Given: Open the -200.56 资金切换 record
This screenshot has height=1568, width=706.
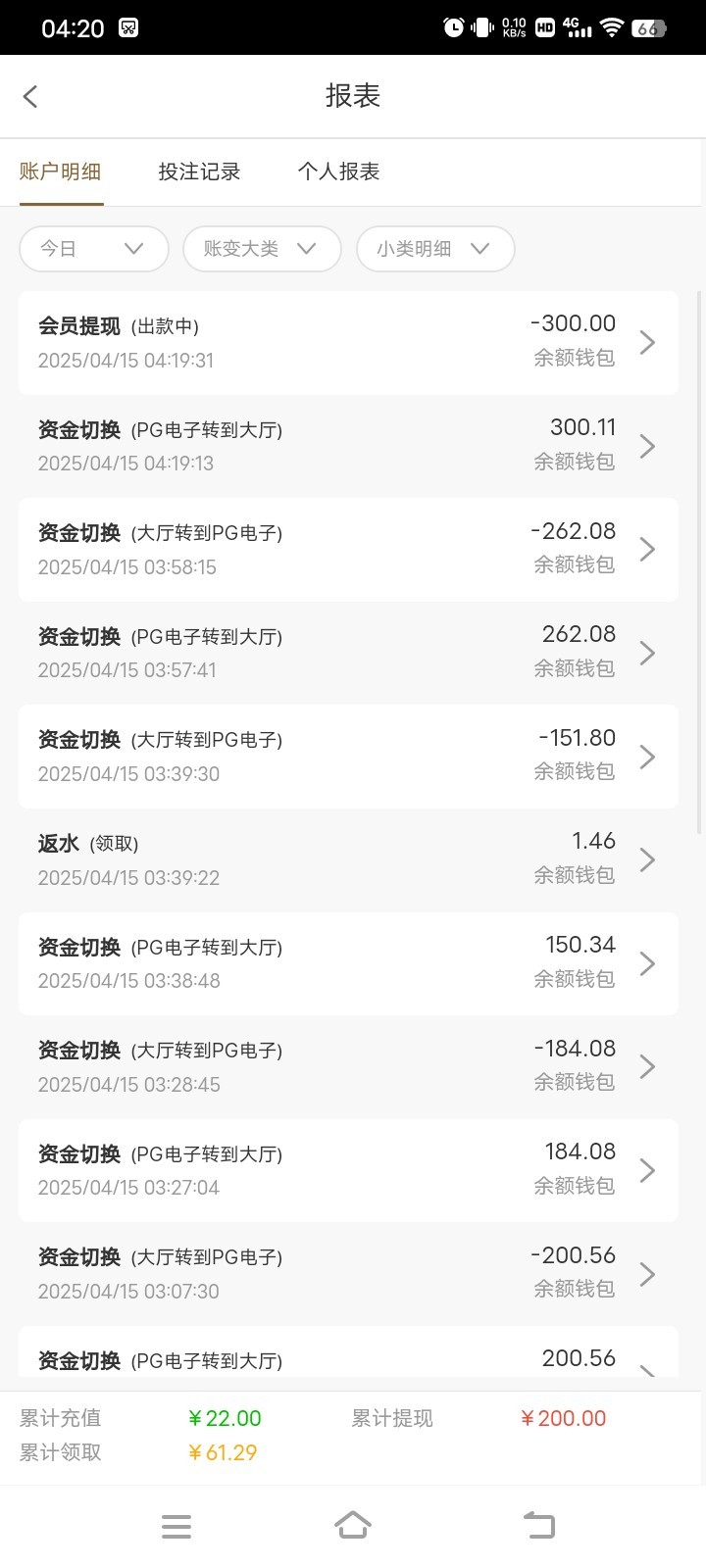Looking at the screenshot, I should (x=348, y=1273).
